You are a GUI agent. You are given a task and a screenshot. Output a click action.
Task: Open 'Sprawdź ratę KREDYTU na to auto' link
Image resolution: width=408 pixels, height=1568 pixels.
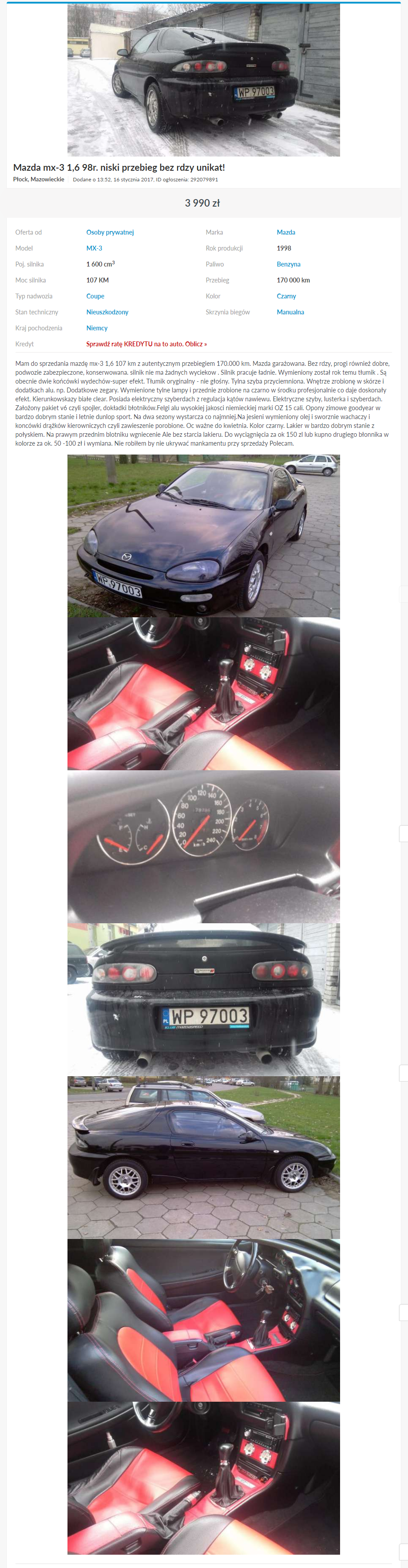(x=147, y=344)
